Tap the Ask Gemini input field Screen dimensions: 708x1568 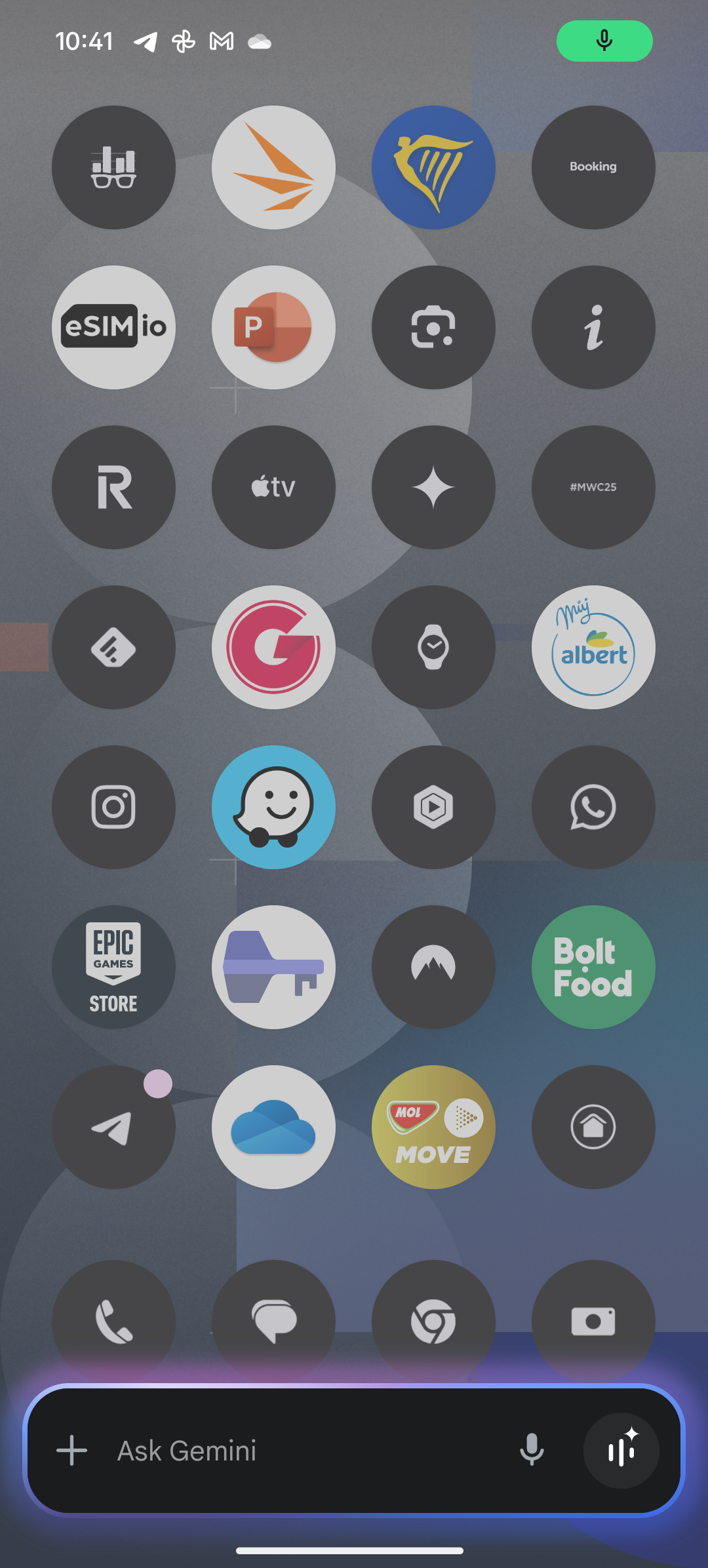point(262,1451)
